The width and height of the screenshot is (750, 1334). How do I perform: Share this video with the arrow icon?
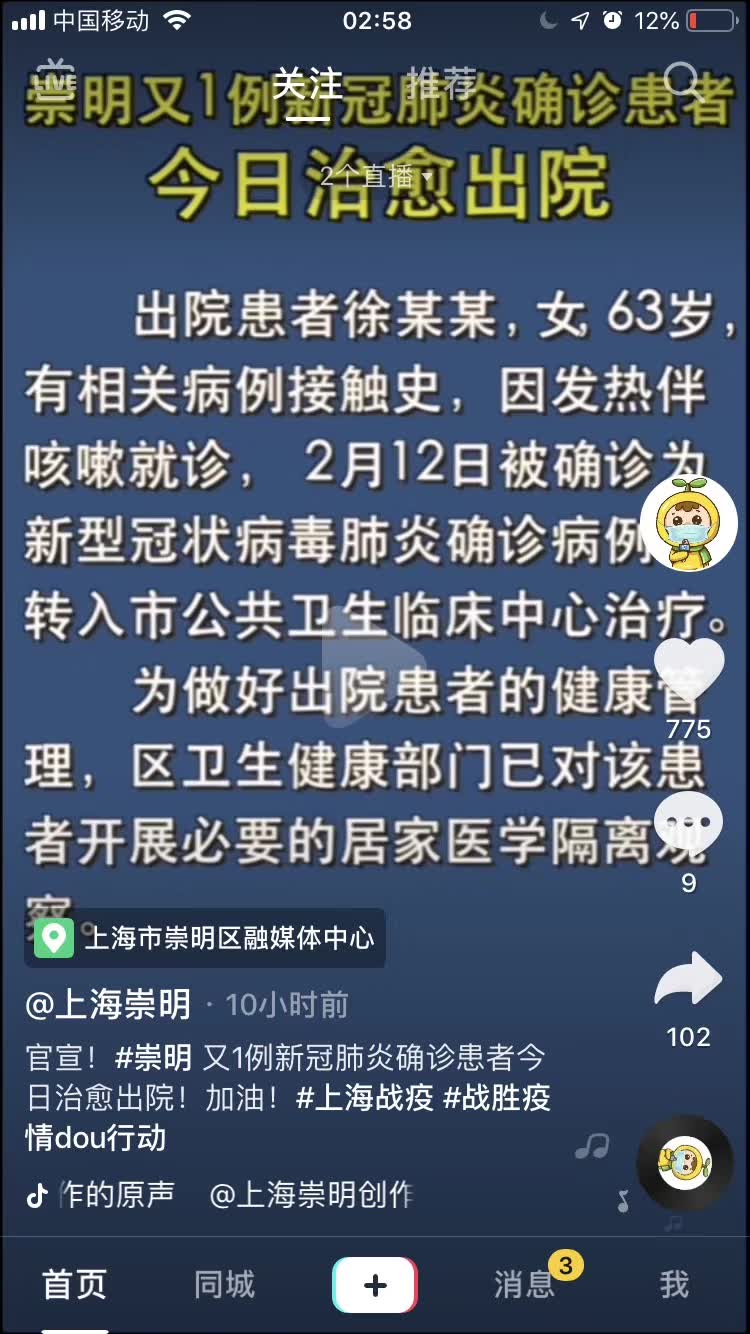[688, 980]
